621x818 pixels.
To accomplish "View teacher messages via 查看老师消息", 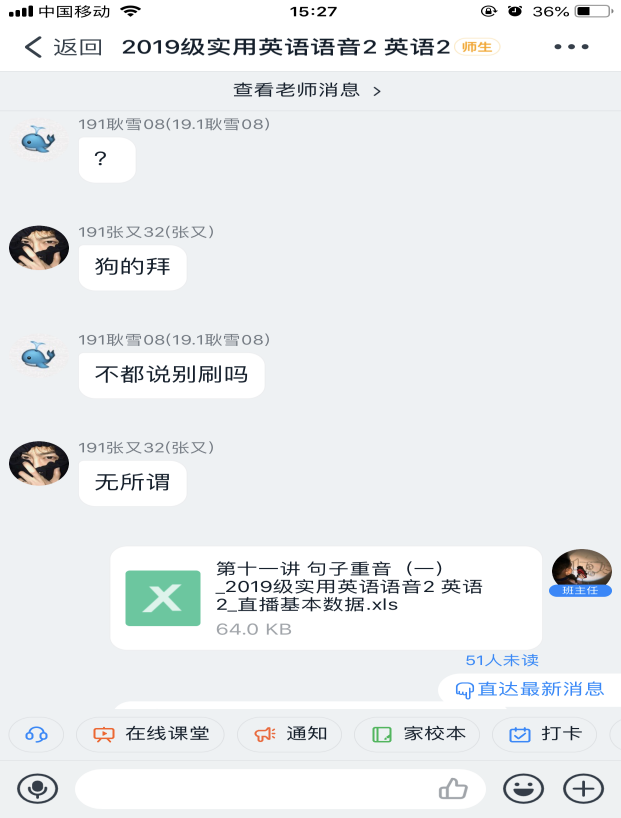I will 307,90.
